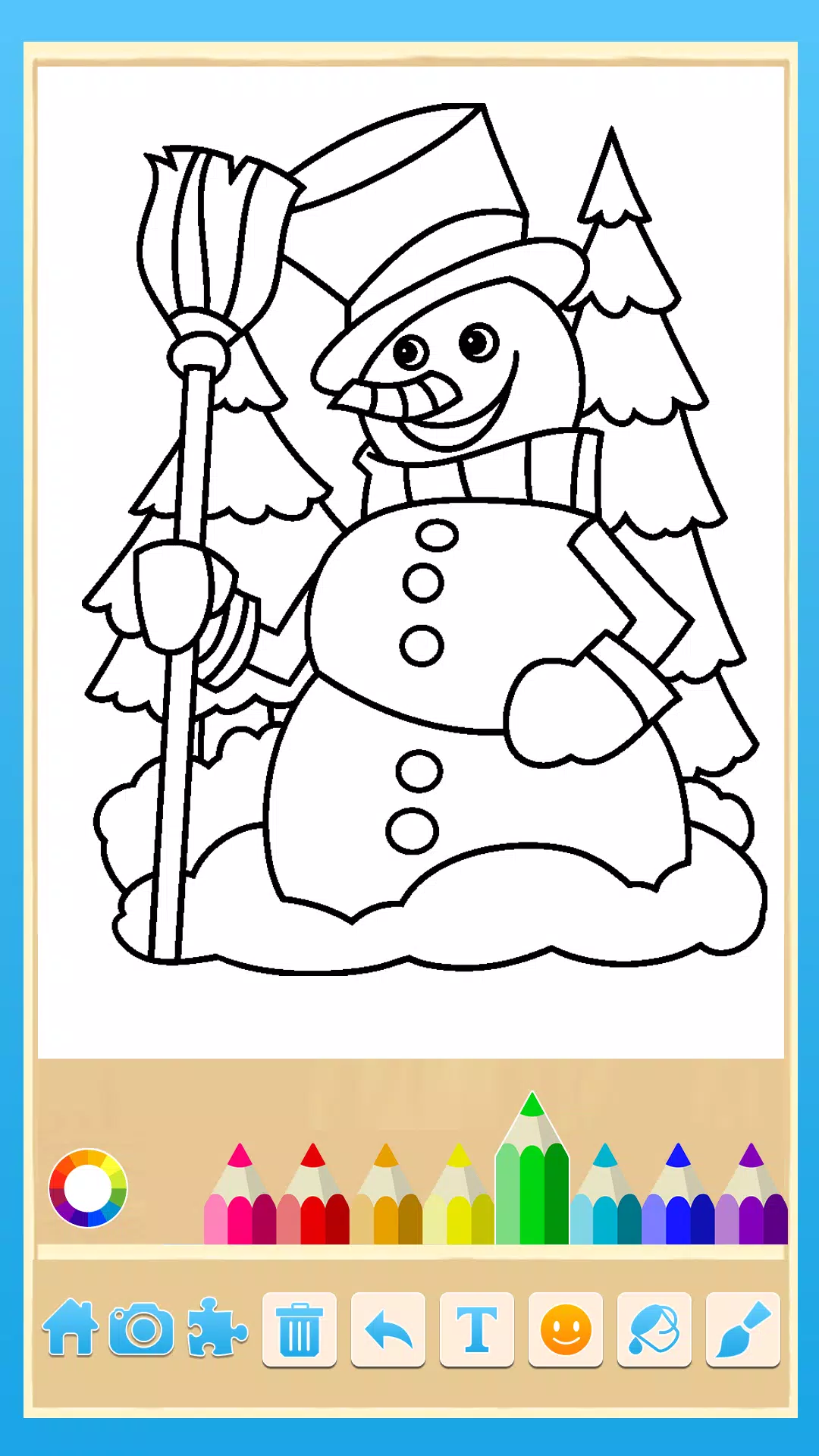Go to the home screen
This screenshot has width=819, height=1456.
[x=70, y=1329]
